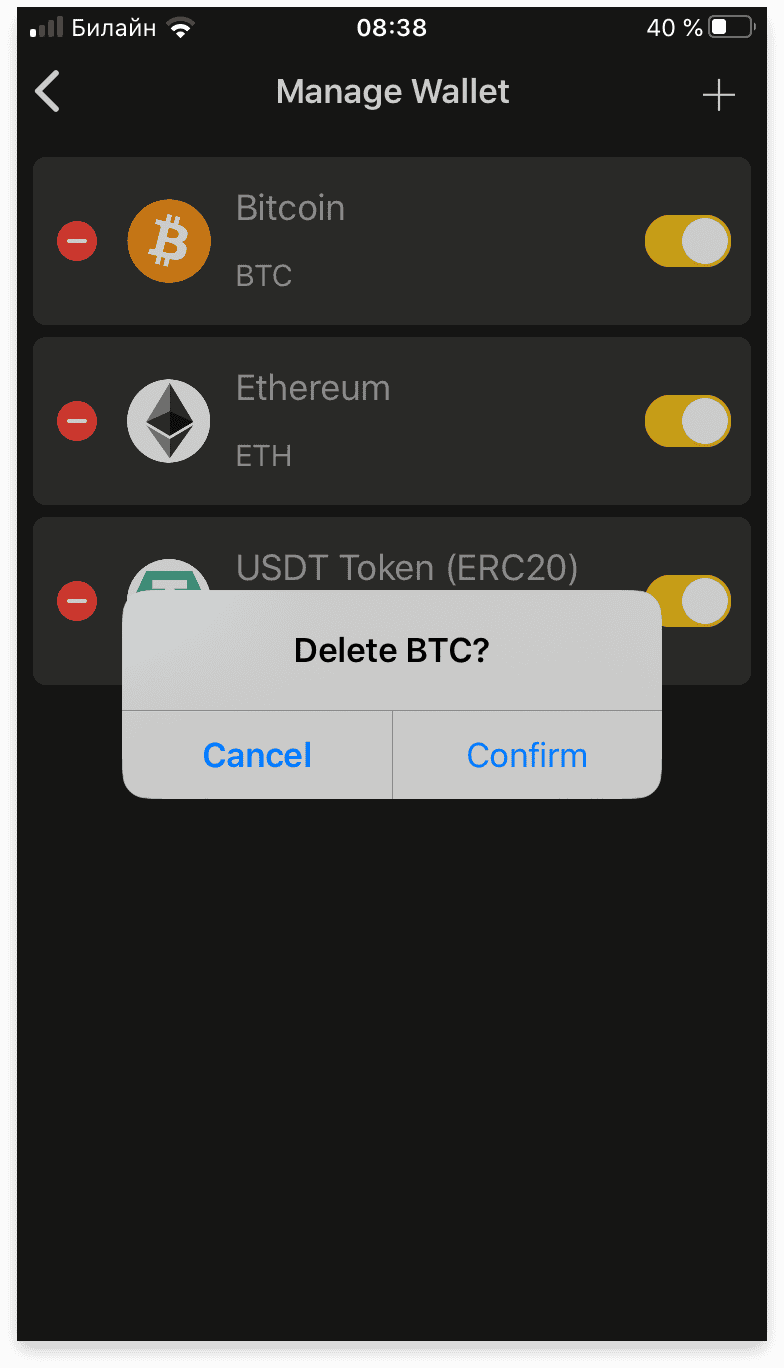Screen dimensions: 784x1368
Task: Tap the red remove icon for Bitcoin
Action: 77,241
